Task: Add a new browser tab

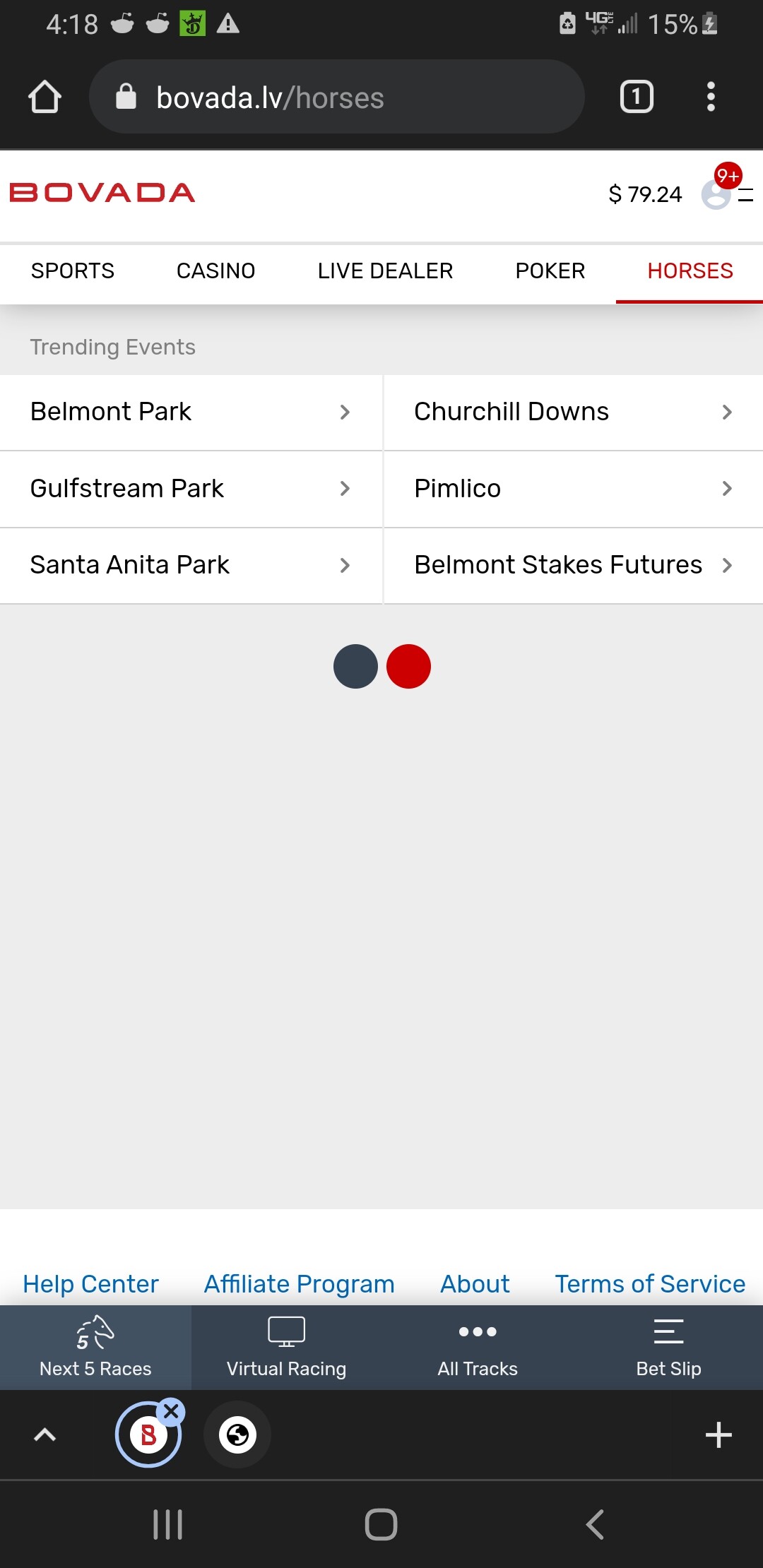Action: pyautogui.click(x=718, y=1435)
